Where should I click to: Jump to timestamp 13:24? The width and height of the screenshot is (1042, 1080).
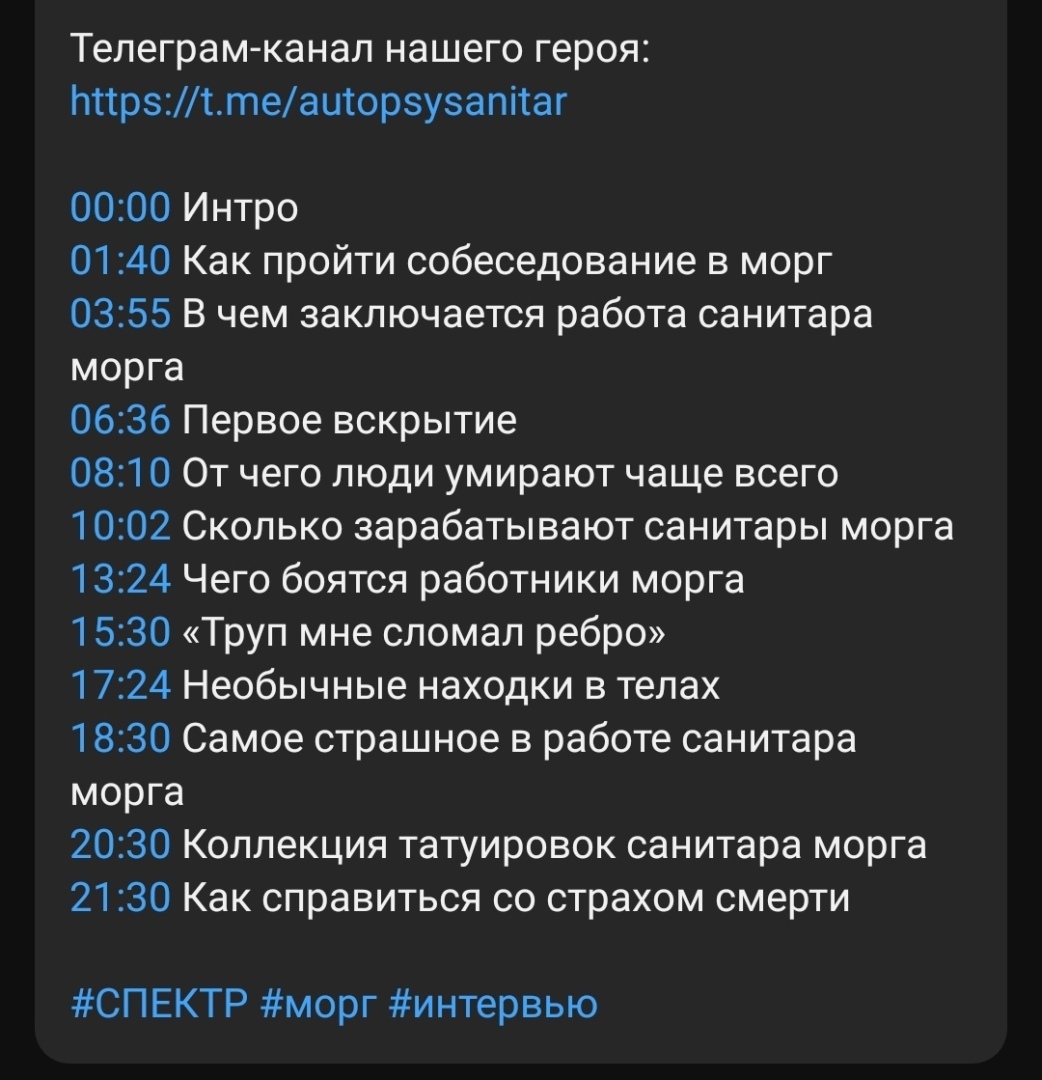(121, 579)
